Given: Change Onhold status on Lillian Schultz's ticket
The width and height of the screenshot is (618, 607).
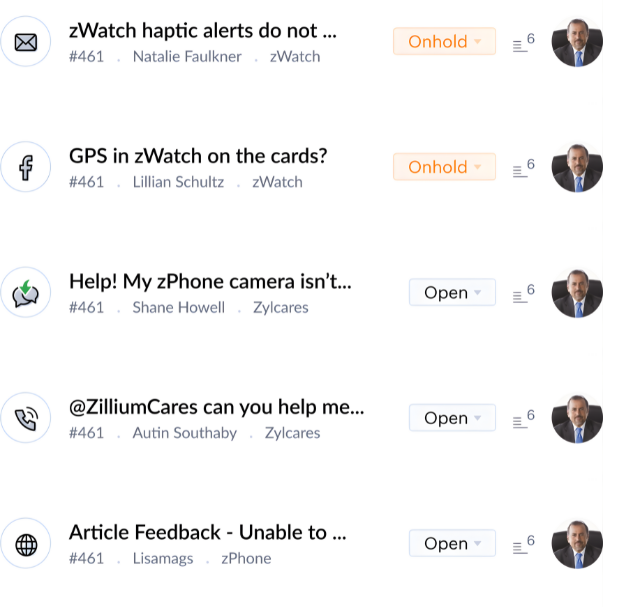Looking at the screenshot, I should click(x=444, y=167).
